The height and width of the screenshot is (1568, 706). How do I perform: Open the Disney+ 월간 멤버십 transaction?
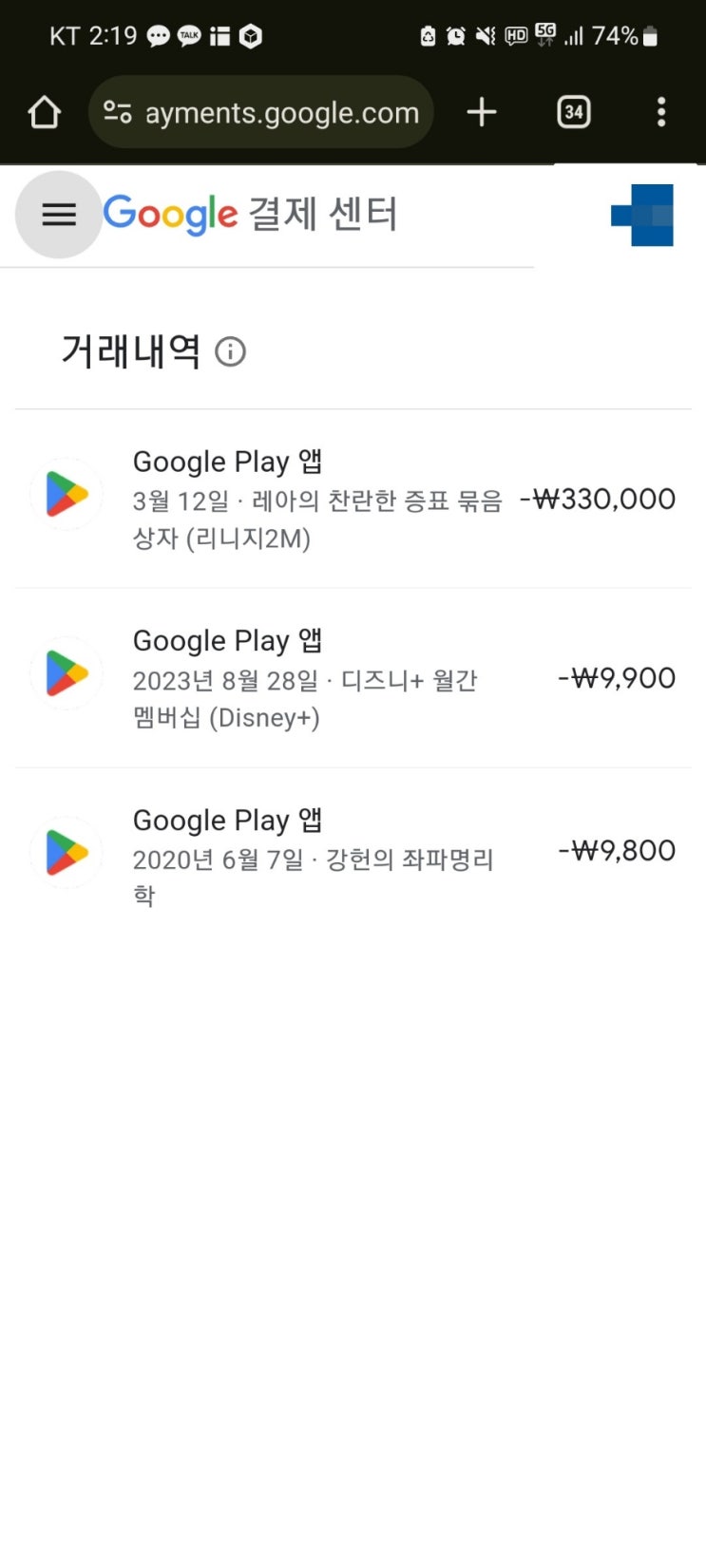coord(353,678)
